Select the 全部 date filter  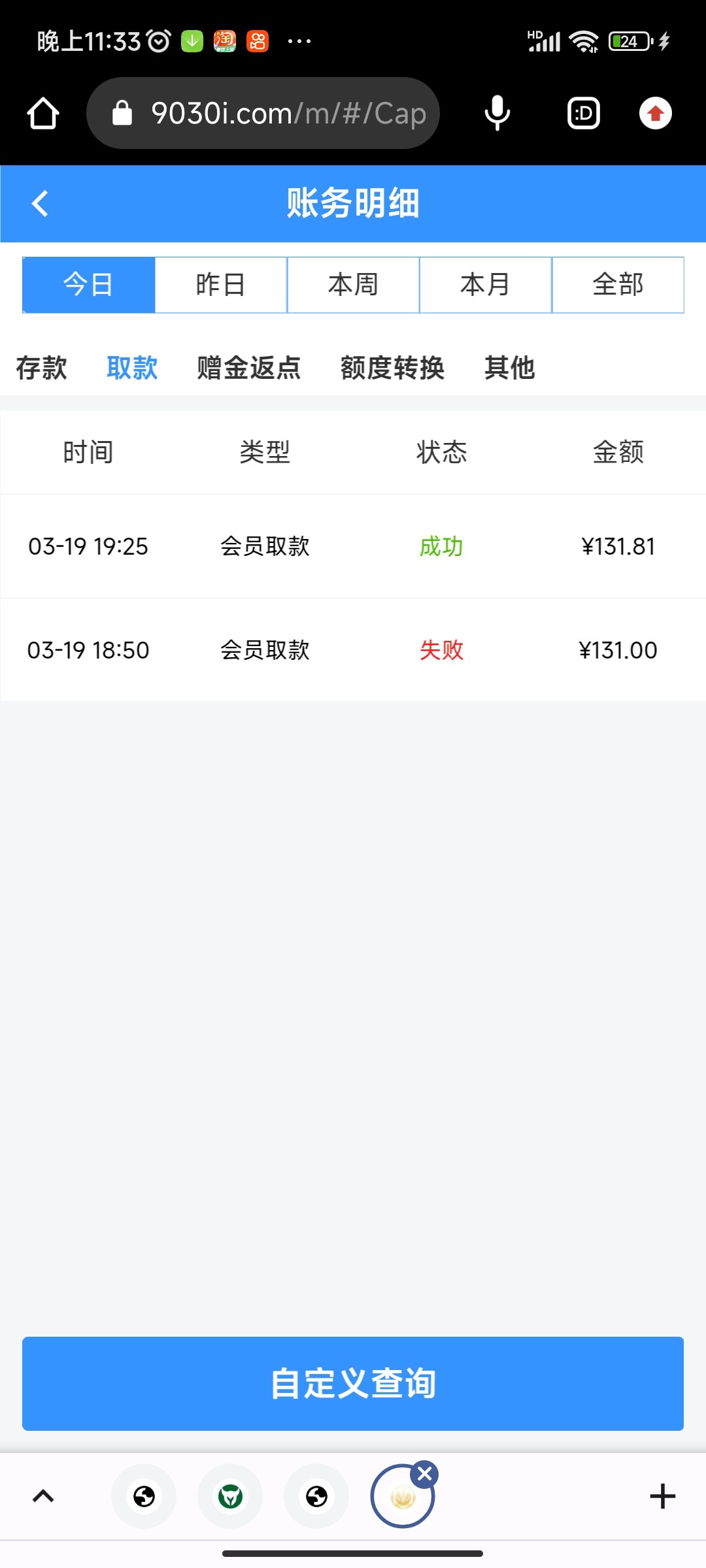click(x=618, y=285)
